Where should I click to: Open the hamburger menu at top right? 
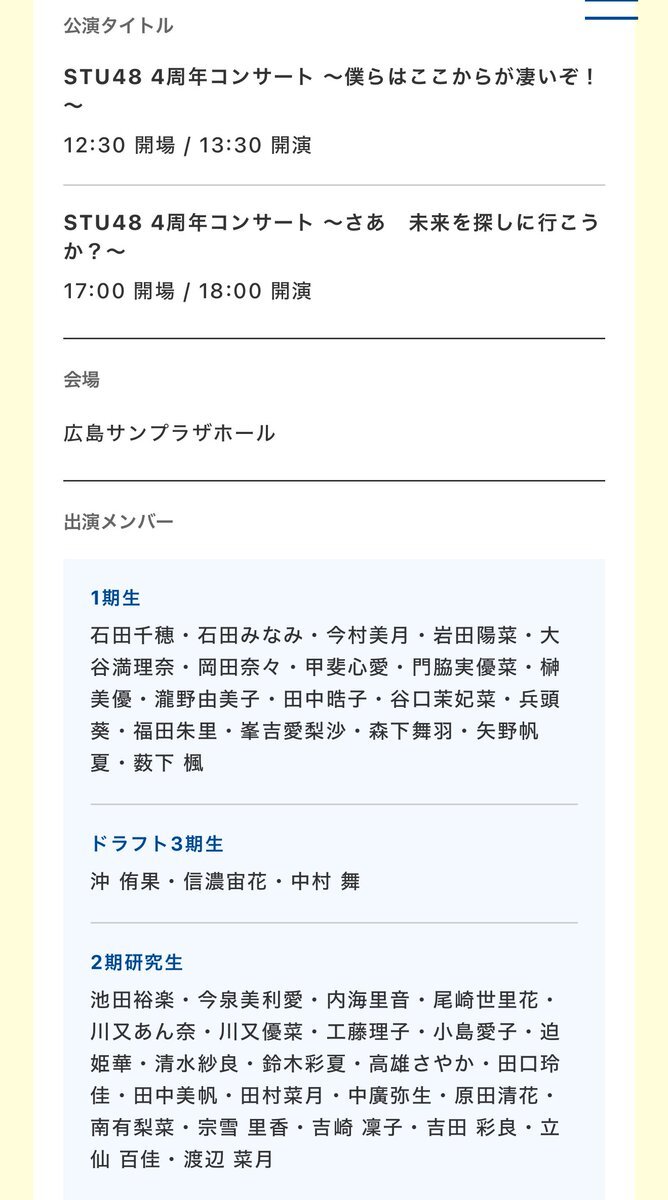pyautogui.click(x=611, y=10)
